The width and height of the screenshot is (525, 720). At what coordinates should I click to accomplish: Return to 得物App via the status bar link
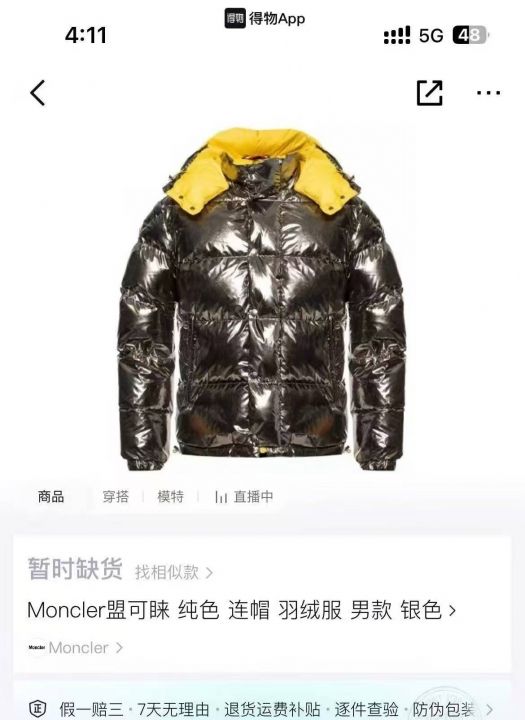click(265, 18)
